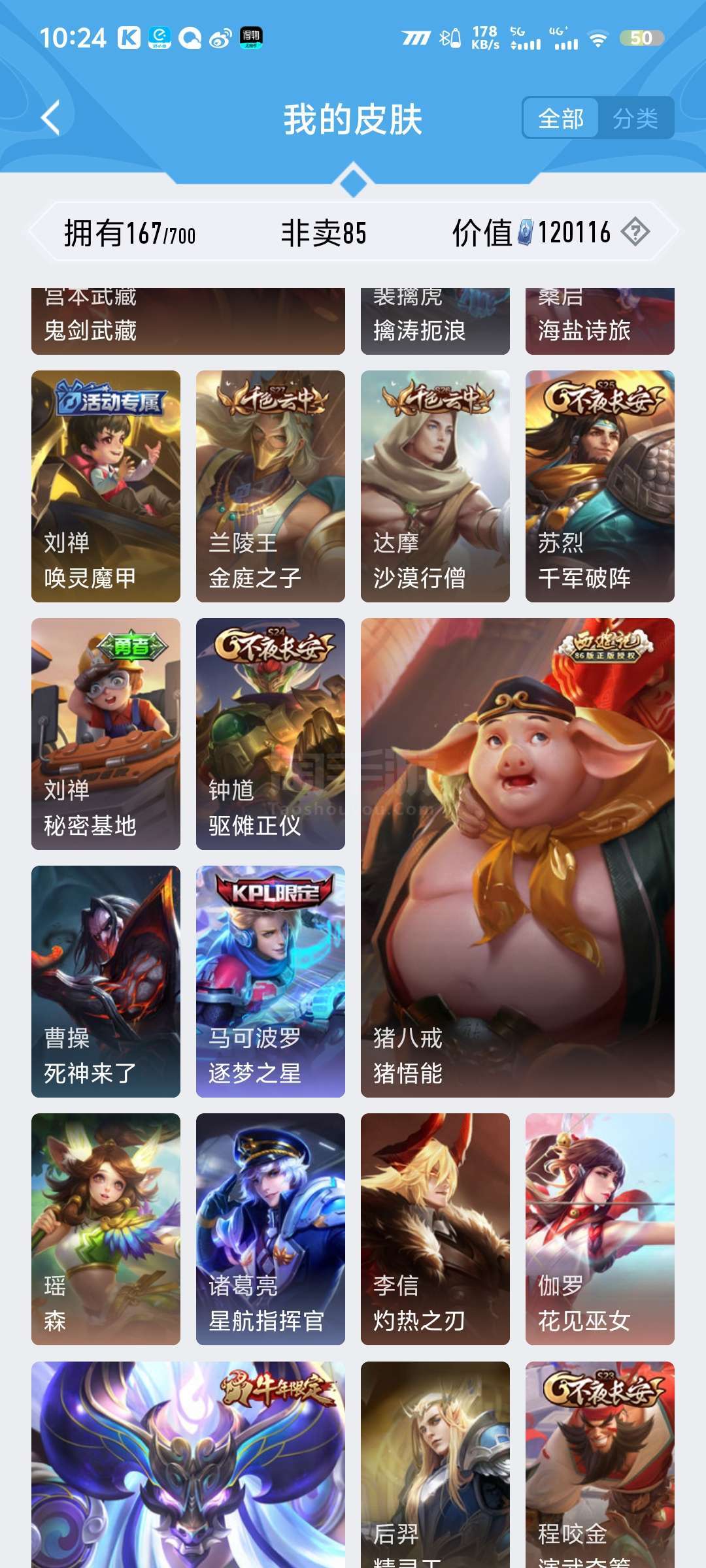The image size is (706, 1568).
Task: Switch to the 分类 tab
Action: click(x=635, y=118)
